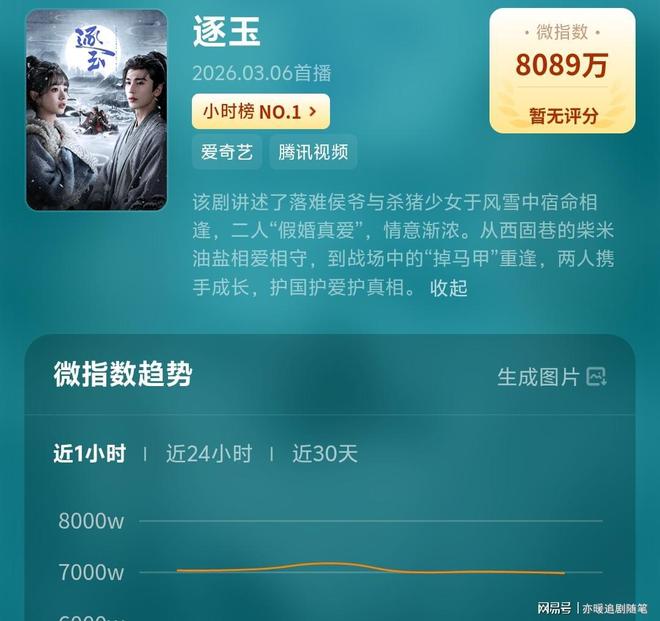Select the 爱奇艺 platform chip
The image size is (660, 621).
(226, 152)
